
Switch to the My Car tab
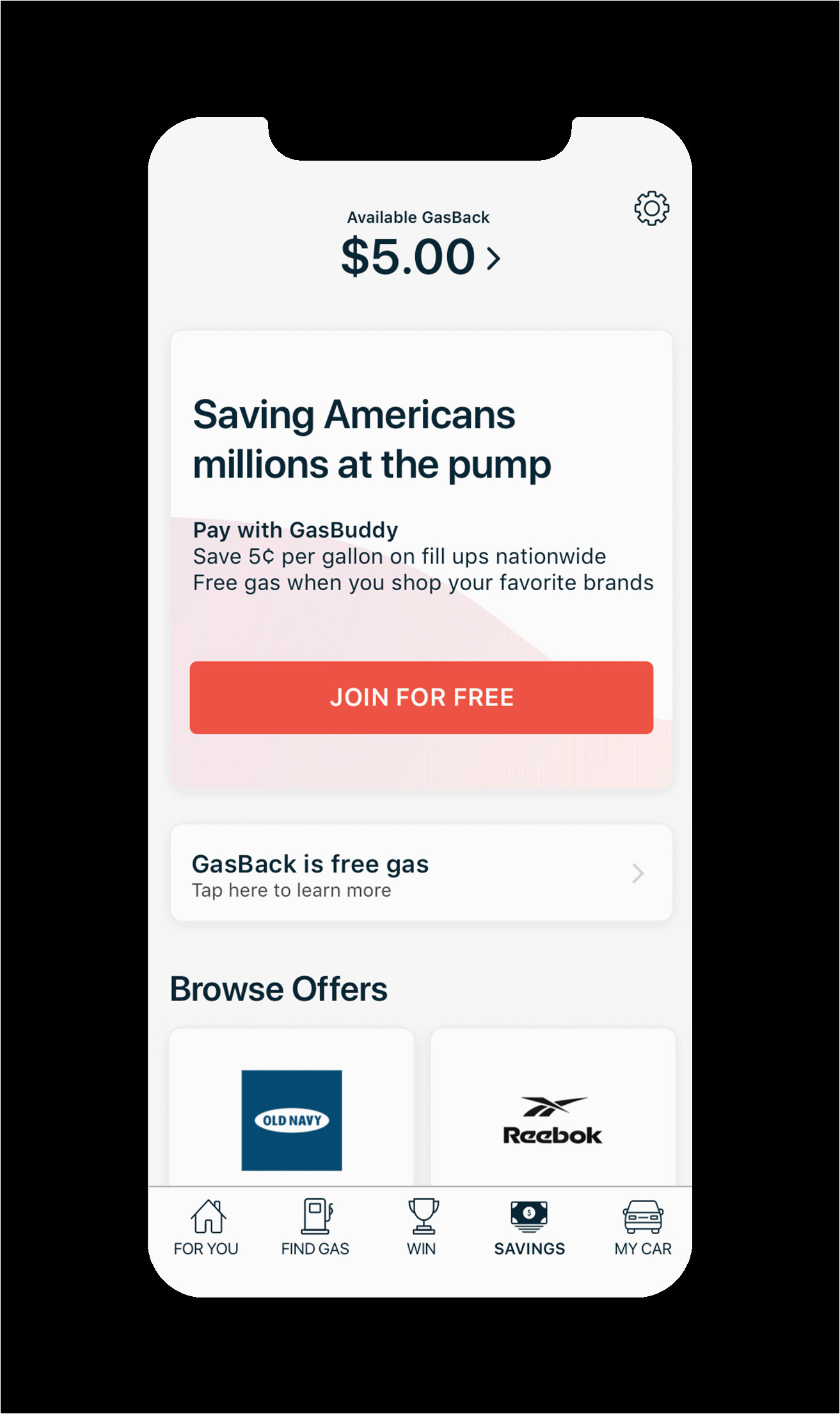(x=643, y=1228)
